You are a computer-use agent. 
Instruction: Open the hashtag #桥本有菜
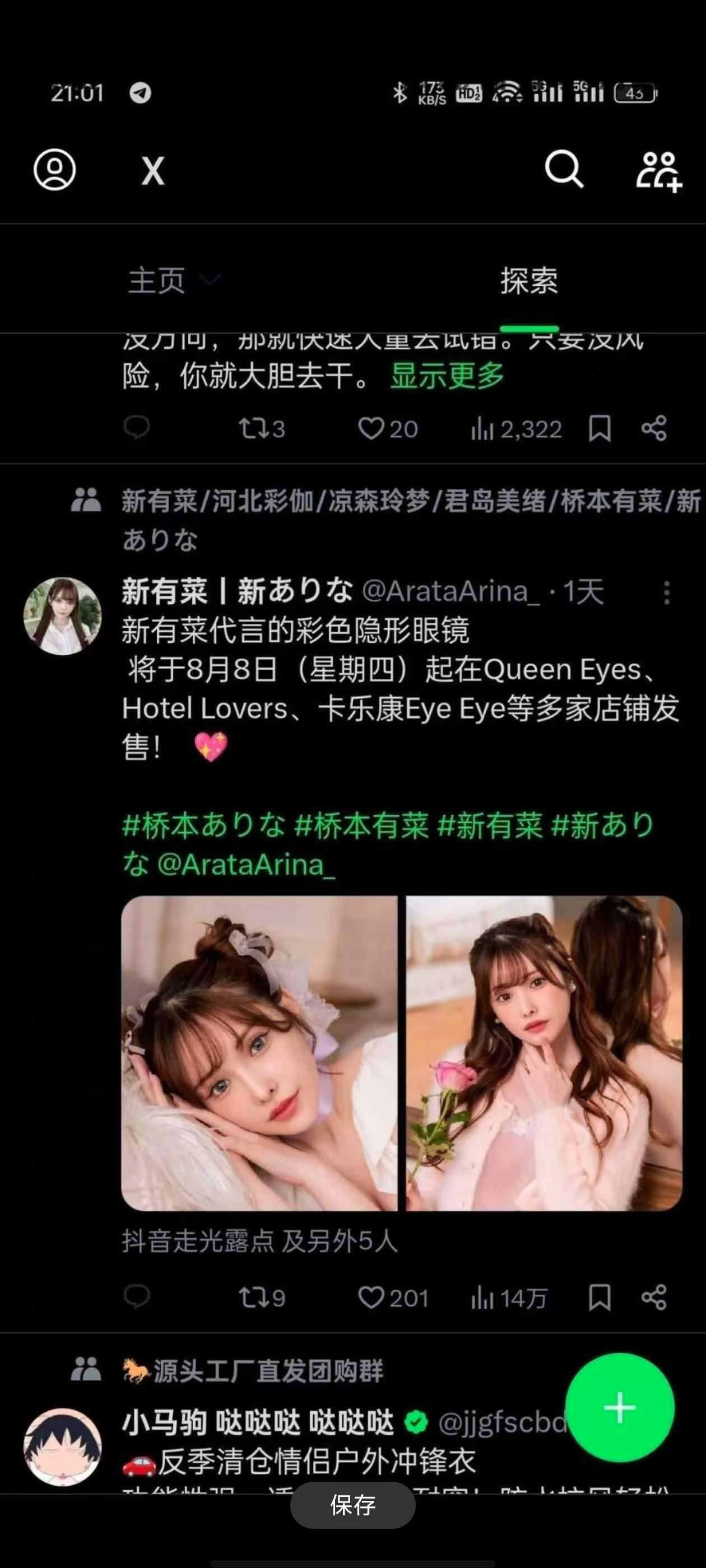pos(362,826)
